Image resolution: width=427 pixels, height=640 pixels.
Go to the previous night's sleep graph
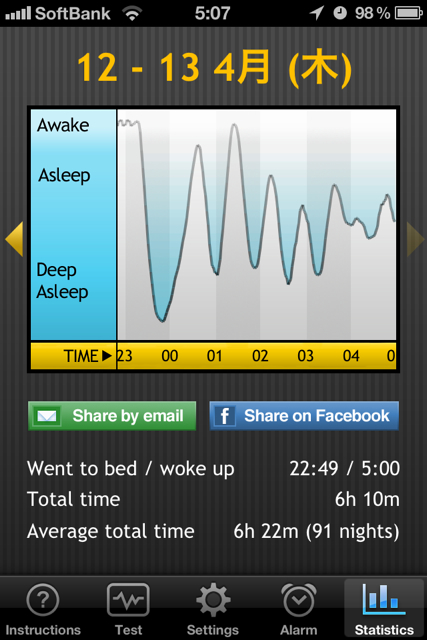pos(14,239)
